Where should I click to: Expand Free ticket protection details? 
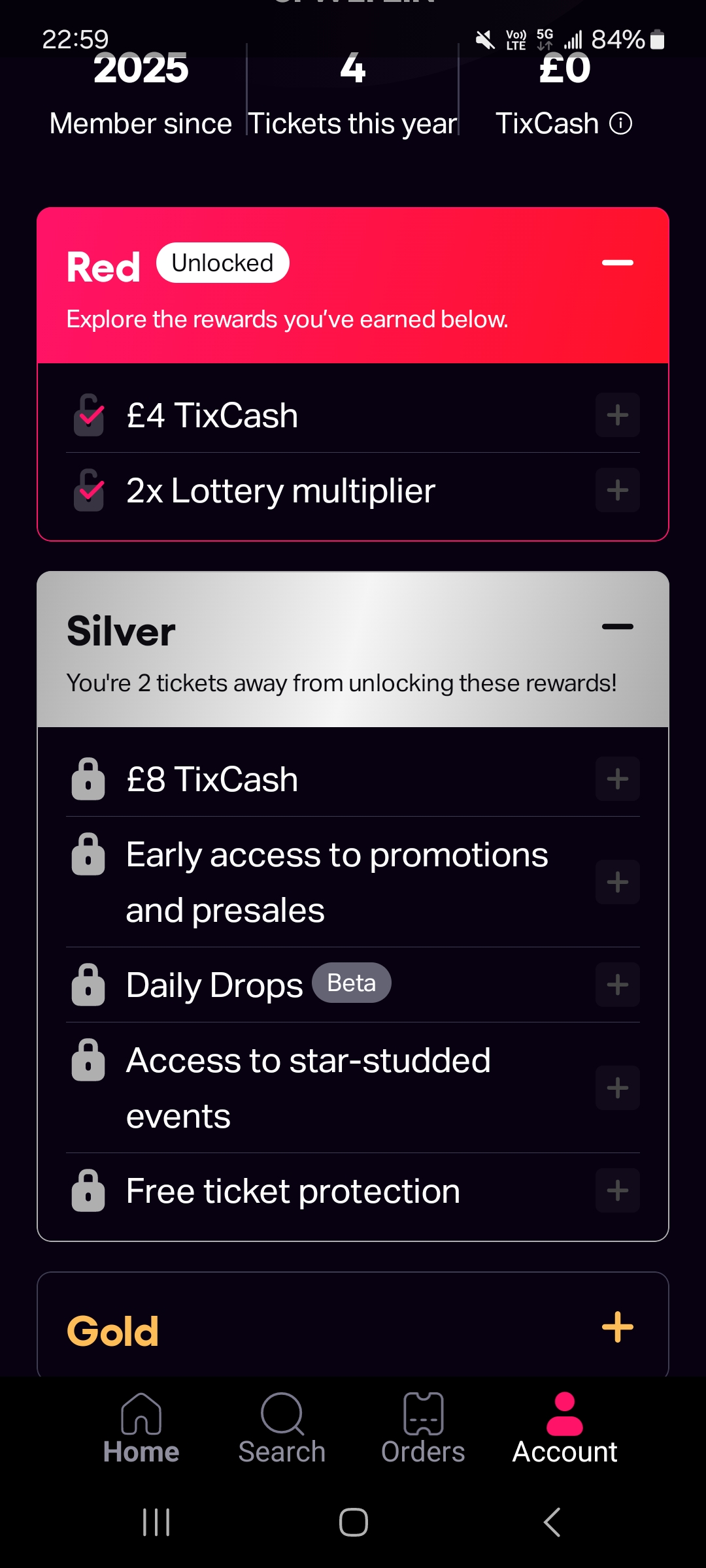click(x=617, y=1190)
